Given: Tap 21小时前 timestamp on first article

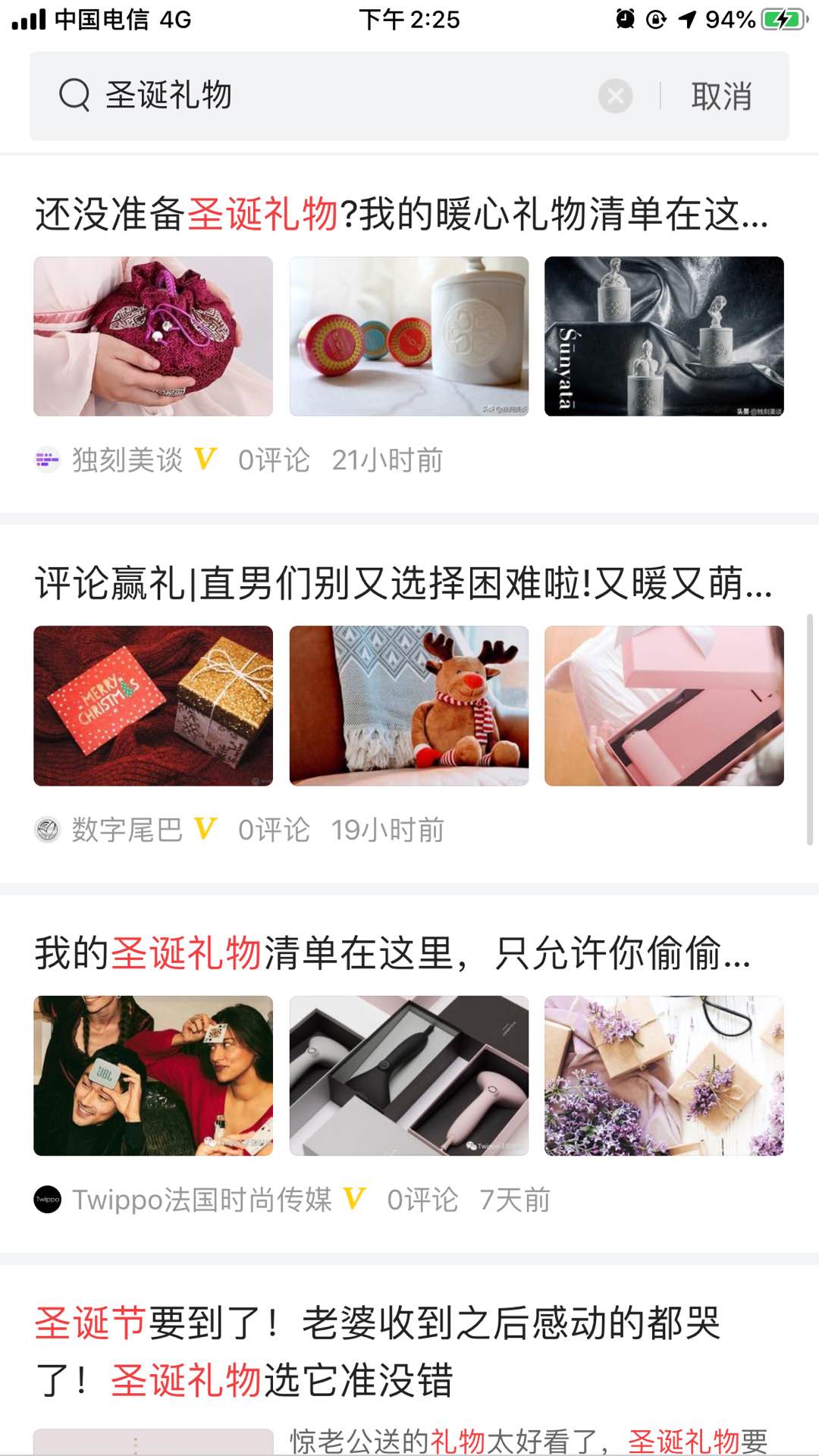Looking at the screenshot, I should coord(388,459).
